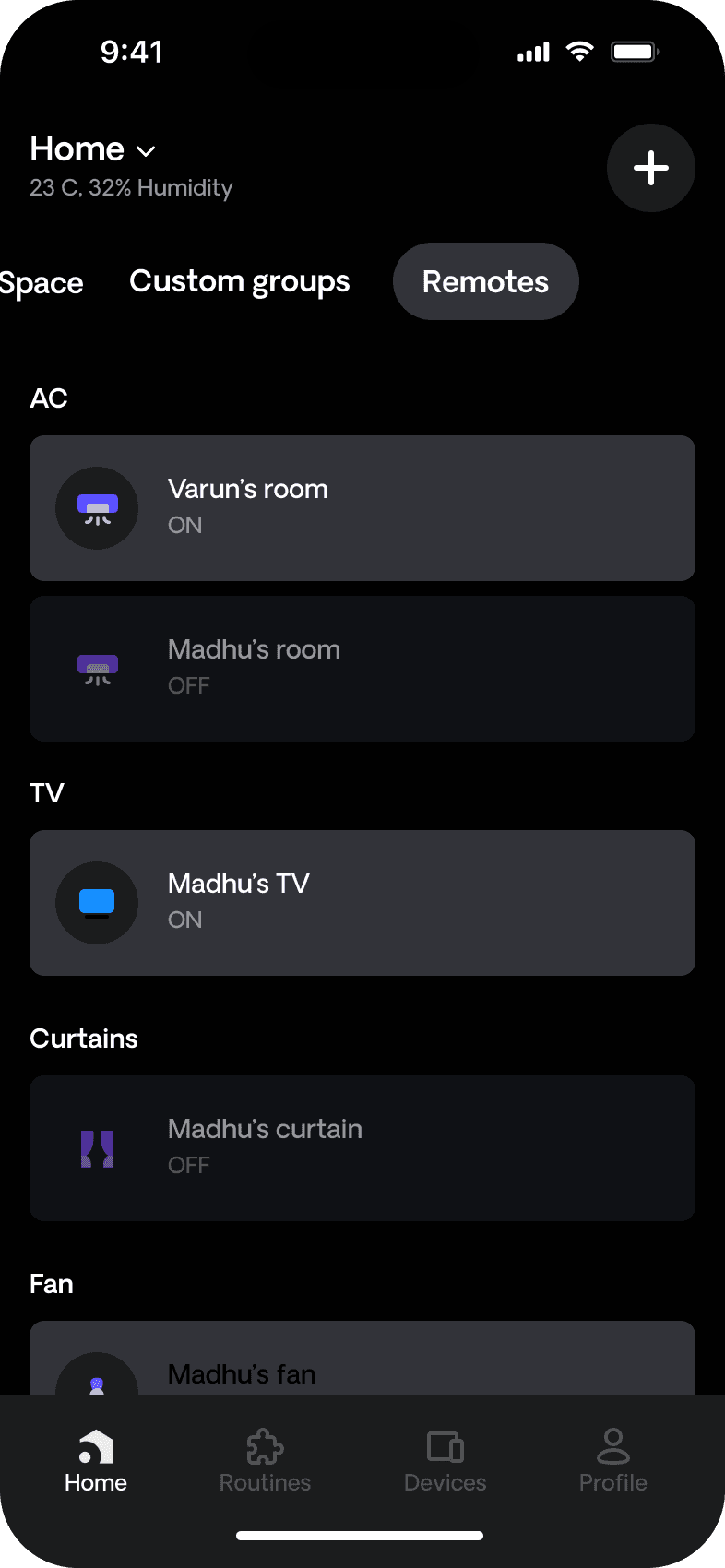Select the Remotes tab
The width and height of the screenshot is (725, 1568).
(x=485, y=281)
